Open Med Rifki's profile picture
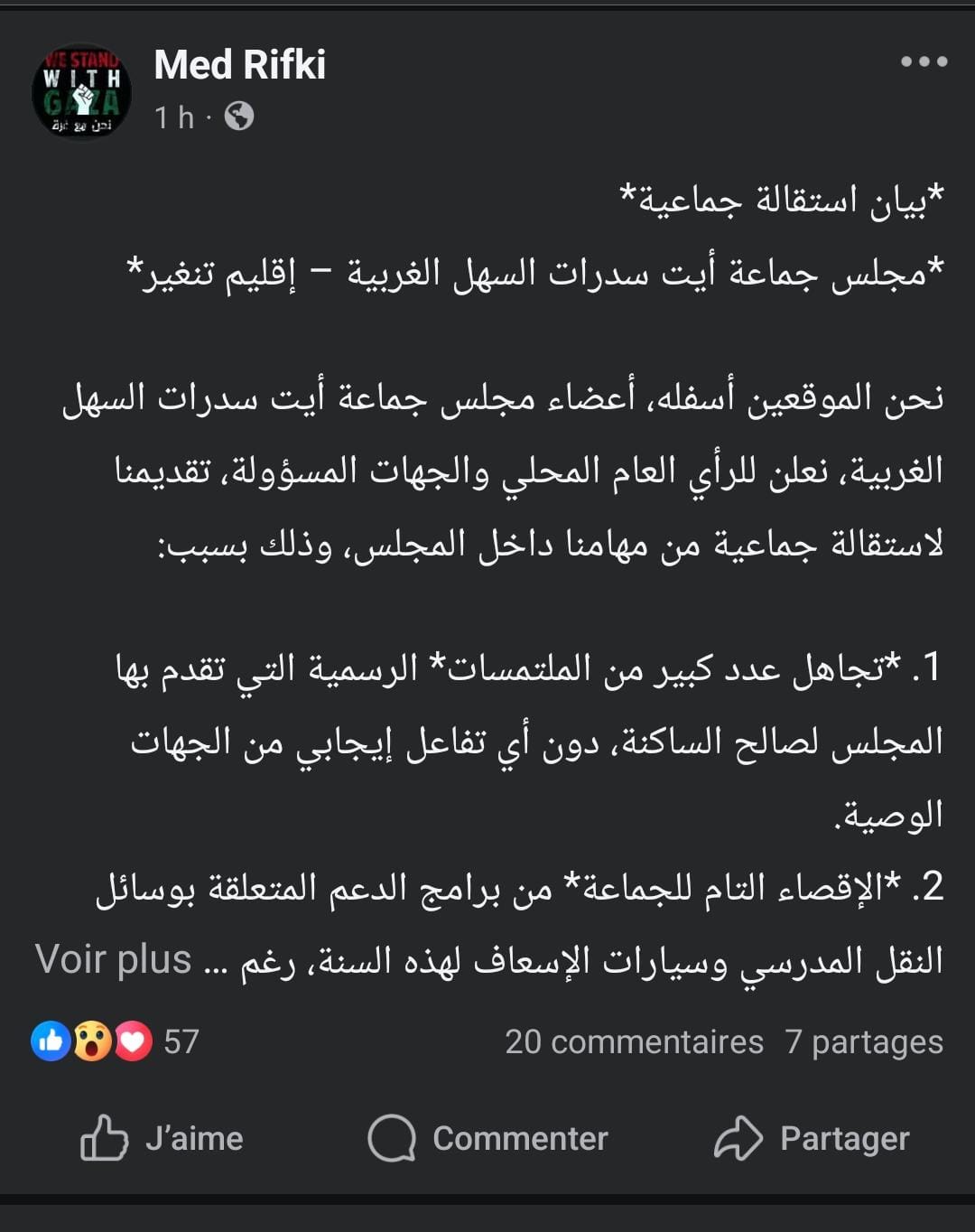The width and height of the screenshot is (975, 1232). pyautogui.click(x=81, y=92)
